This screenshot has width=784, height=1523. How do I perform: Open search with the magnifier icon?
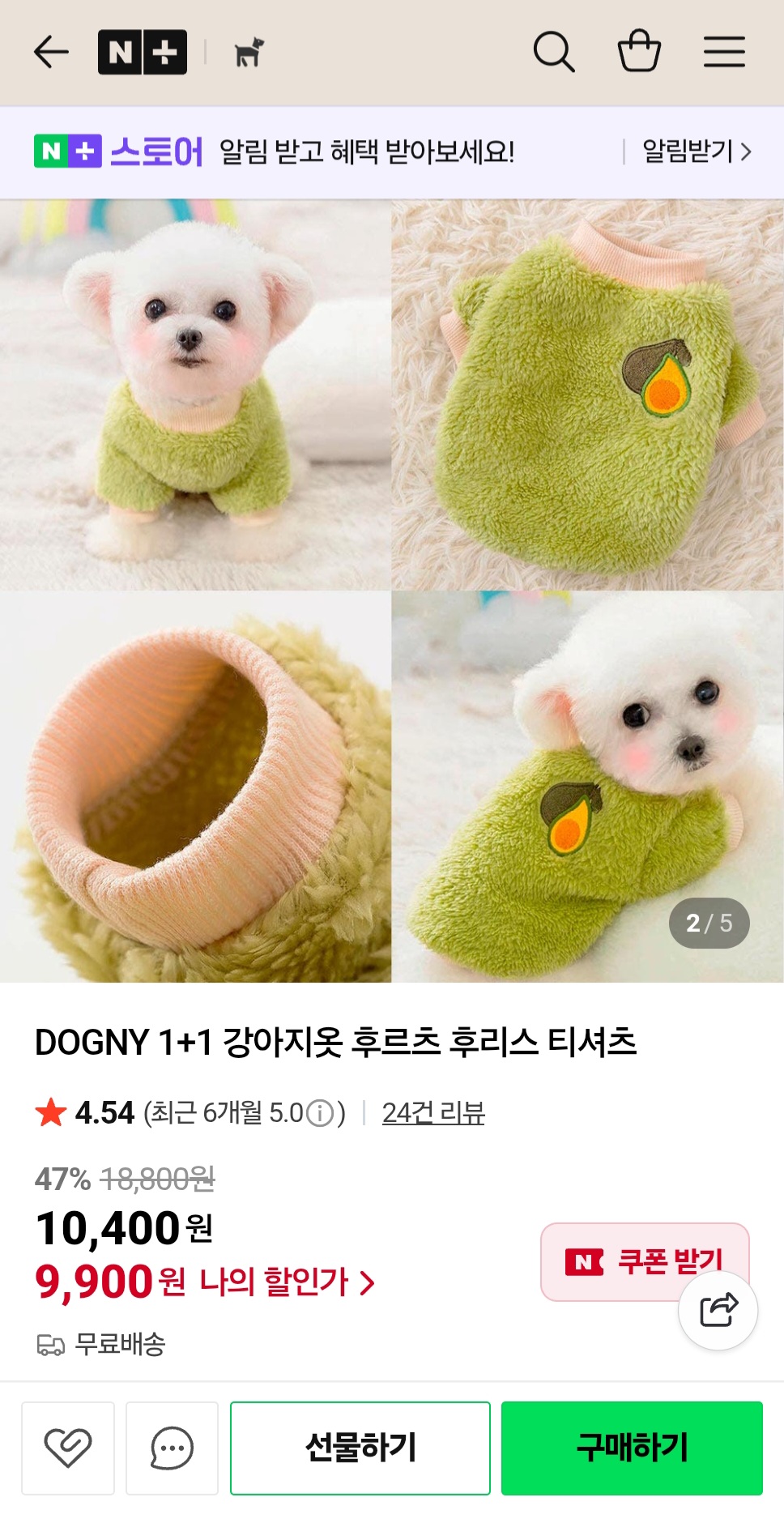point(554,53)
